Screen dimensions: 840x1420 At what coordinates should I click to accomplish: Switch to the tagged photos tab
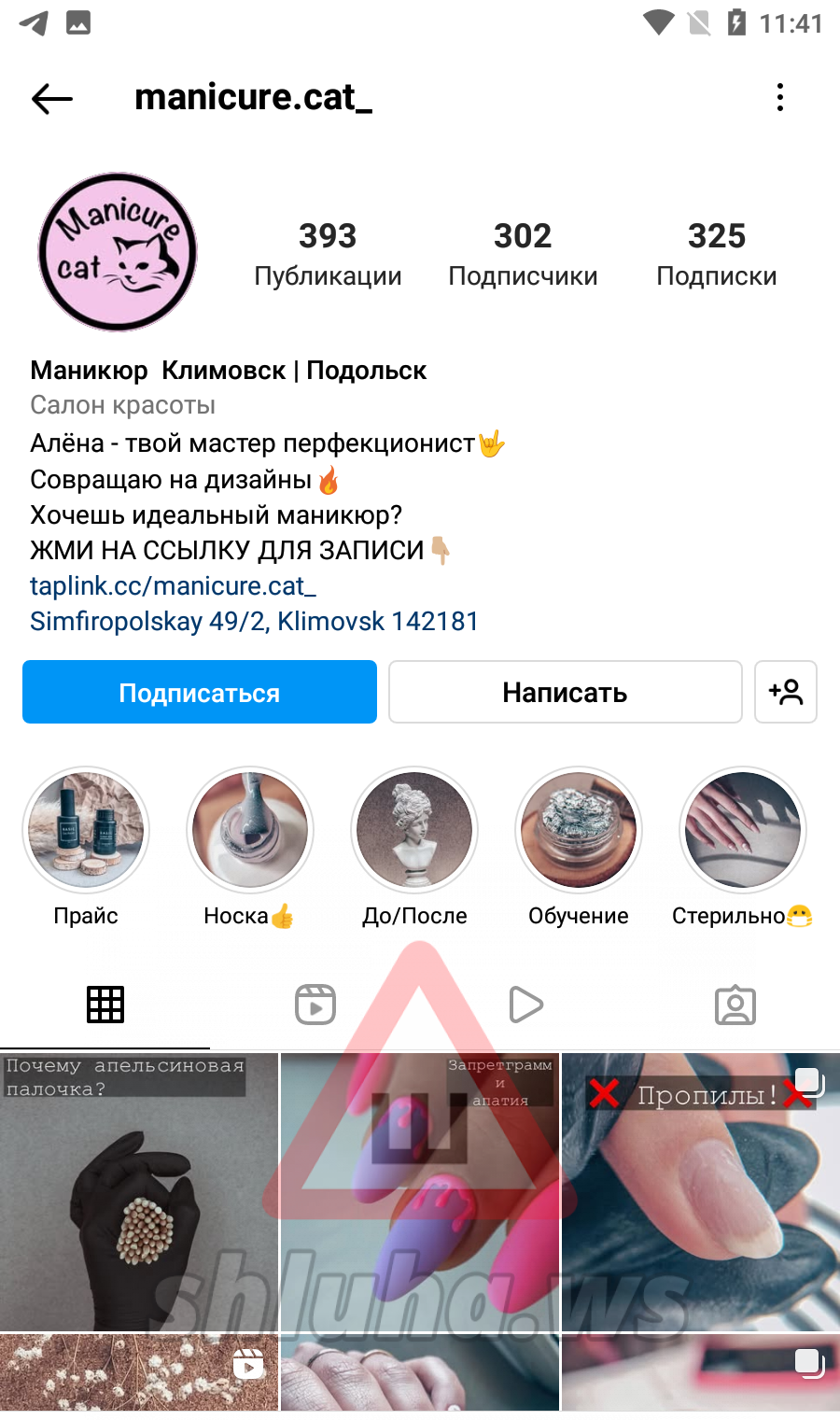click(x=735, y=1005)
